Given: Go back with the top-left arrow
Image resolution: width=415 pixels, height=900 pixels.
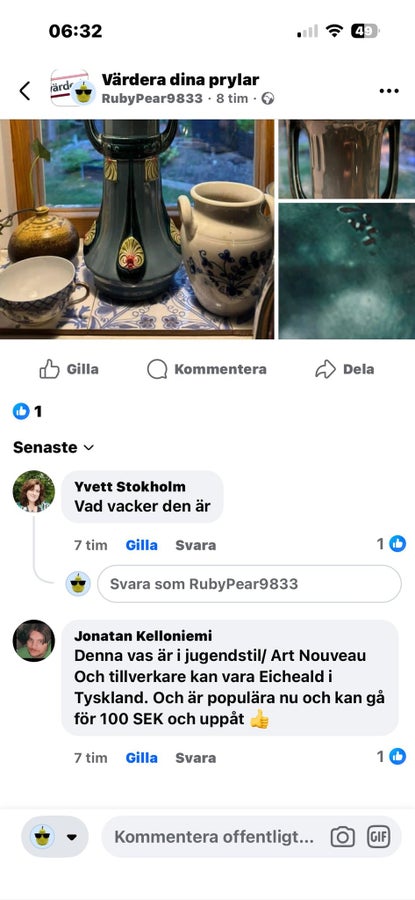Looking at the screenshot, I should 25,91.
